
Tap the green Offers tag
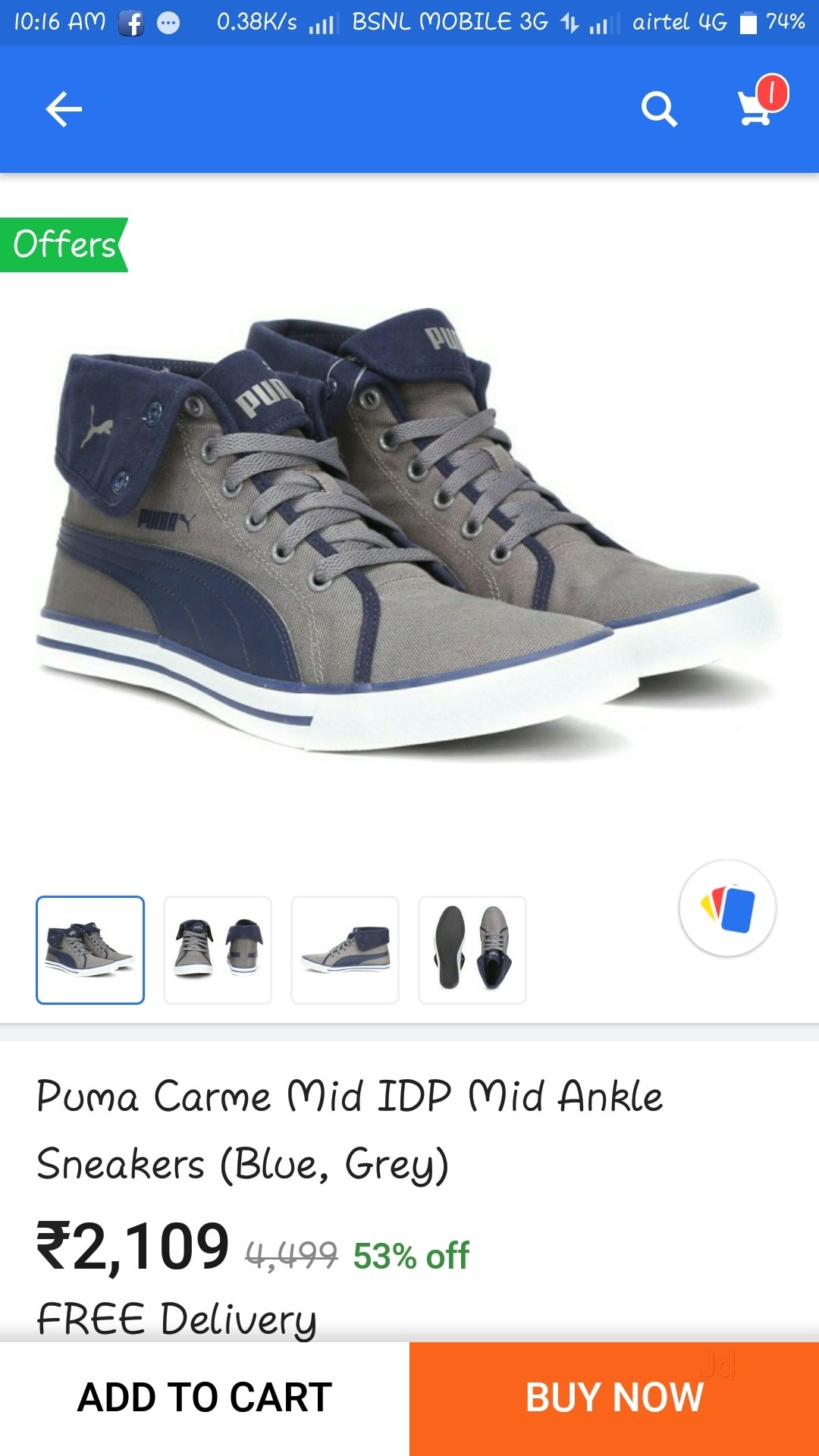(64, 244)
